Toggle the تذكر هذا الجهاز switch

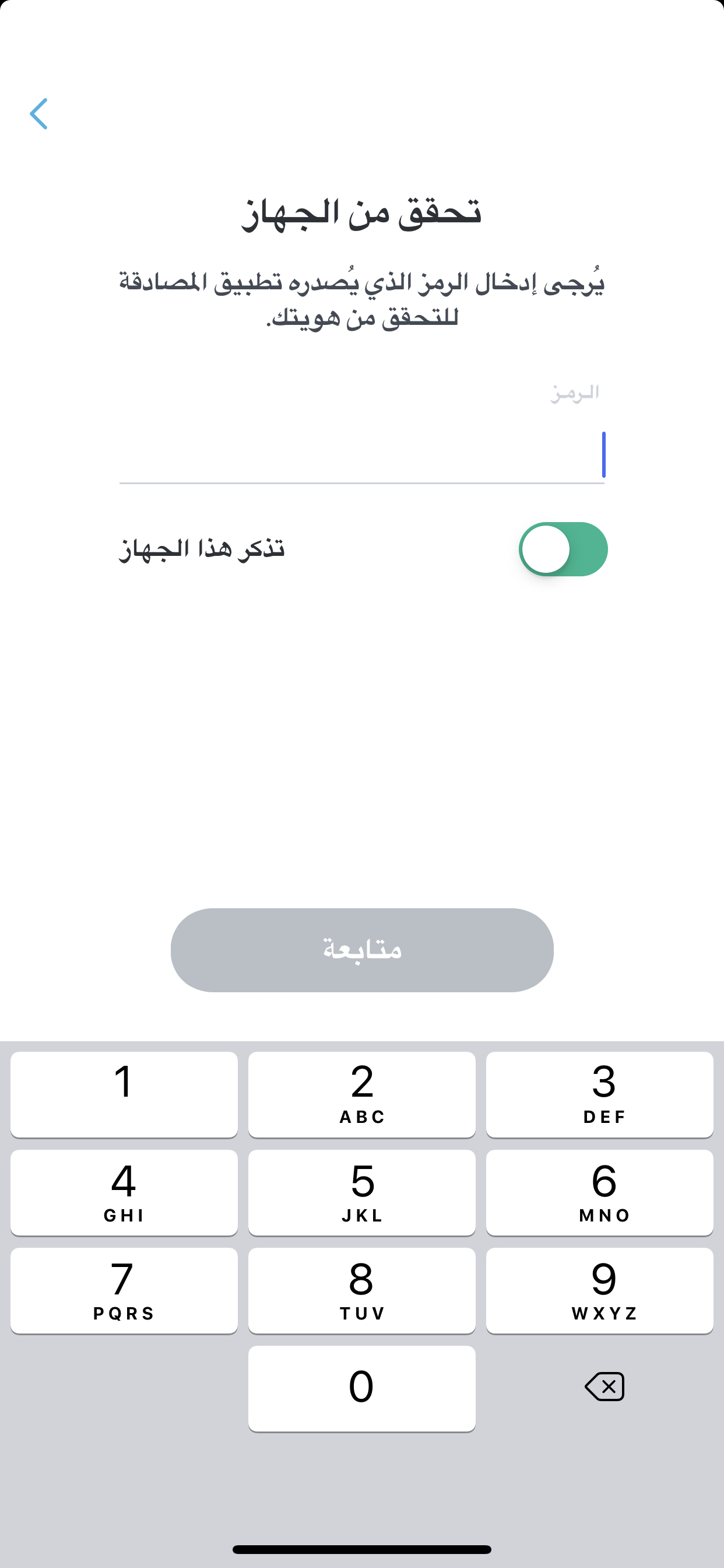coord(563,549)
